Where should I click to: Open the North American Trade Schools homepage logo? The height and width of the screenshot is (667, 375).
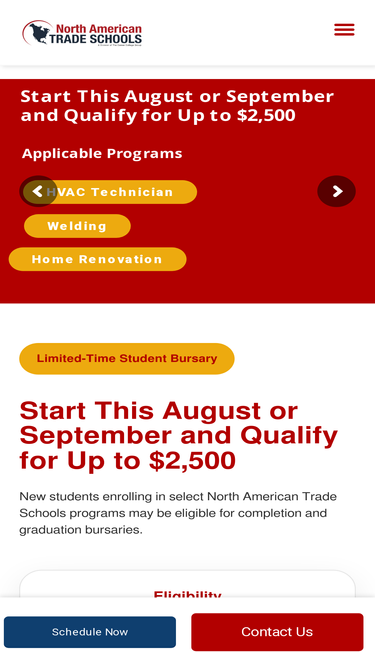point(82,33)
